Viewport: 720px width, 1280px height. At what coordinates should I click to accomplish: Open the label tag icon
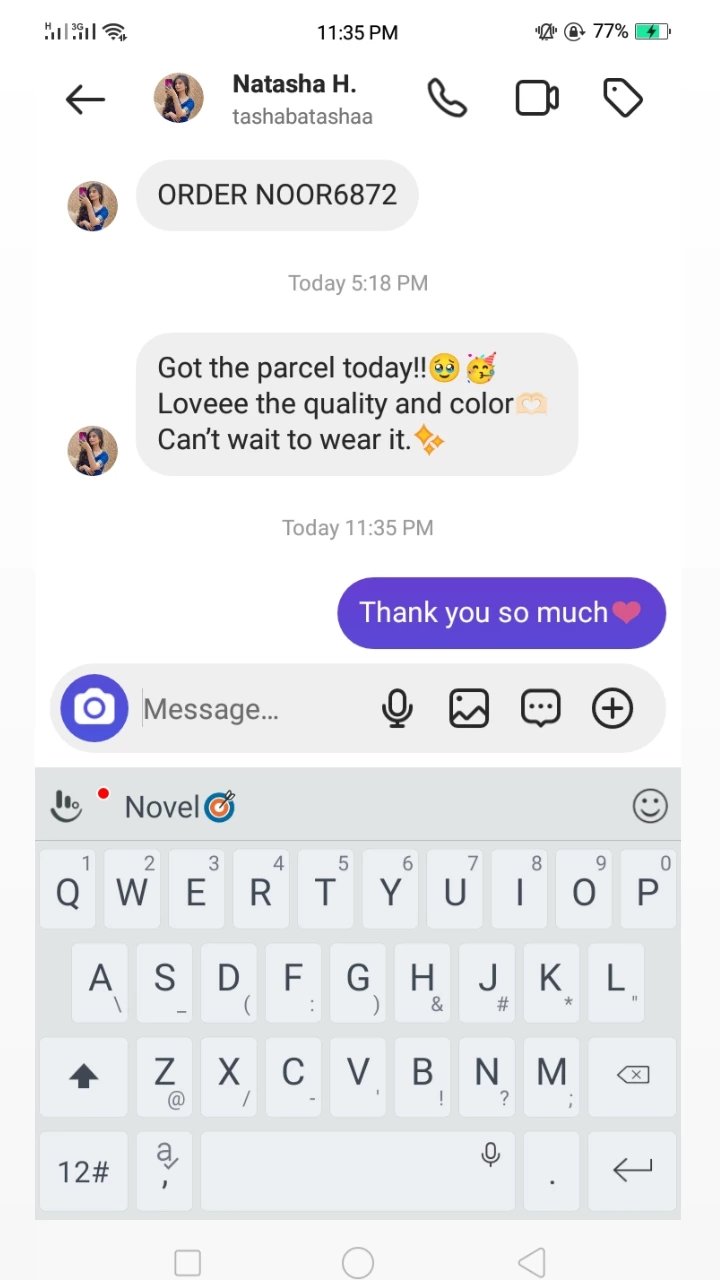pos(622,99)
